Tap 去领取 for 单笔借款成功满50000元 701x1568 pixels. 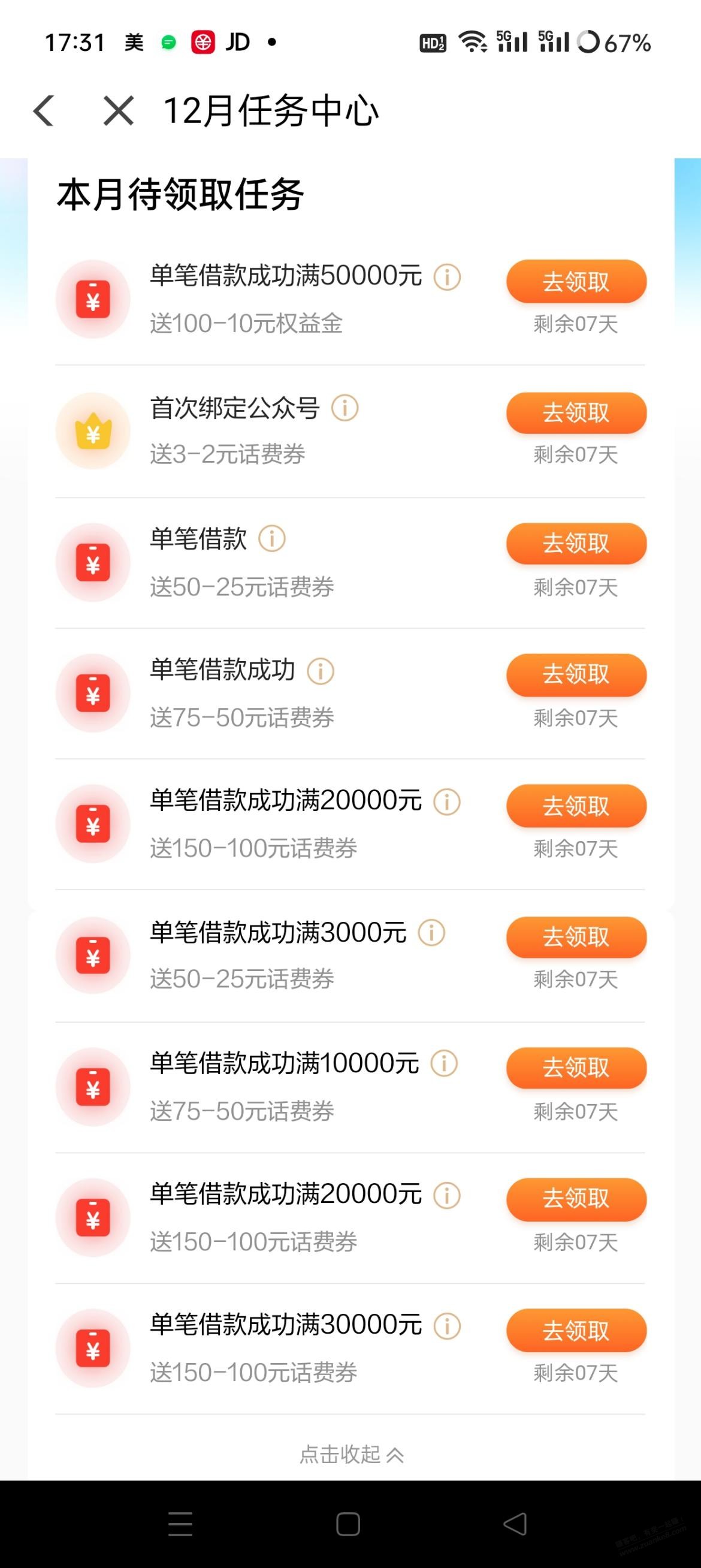[576, 281]
